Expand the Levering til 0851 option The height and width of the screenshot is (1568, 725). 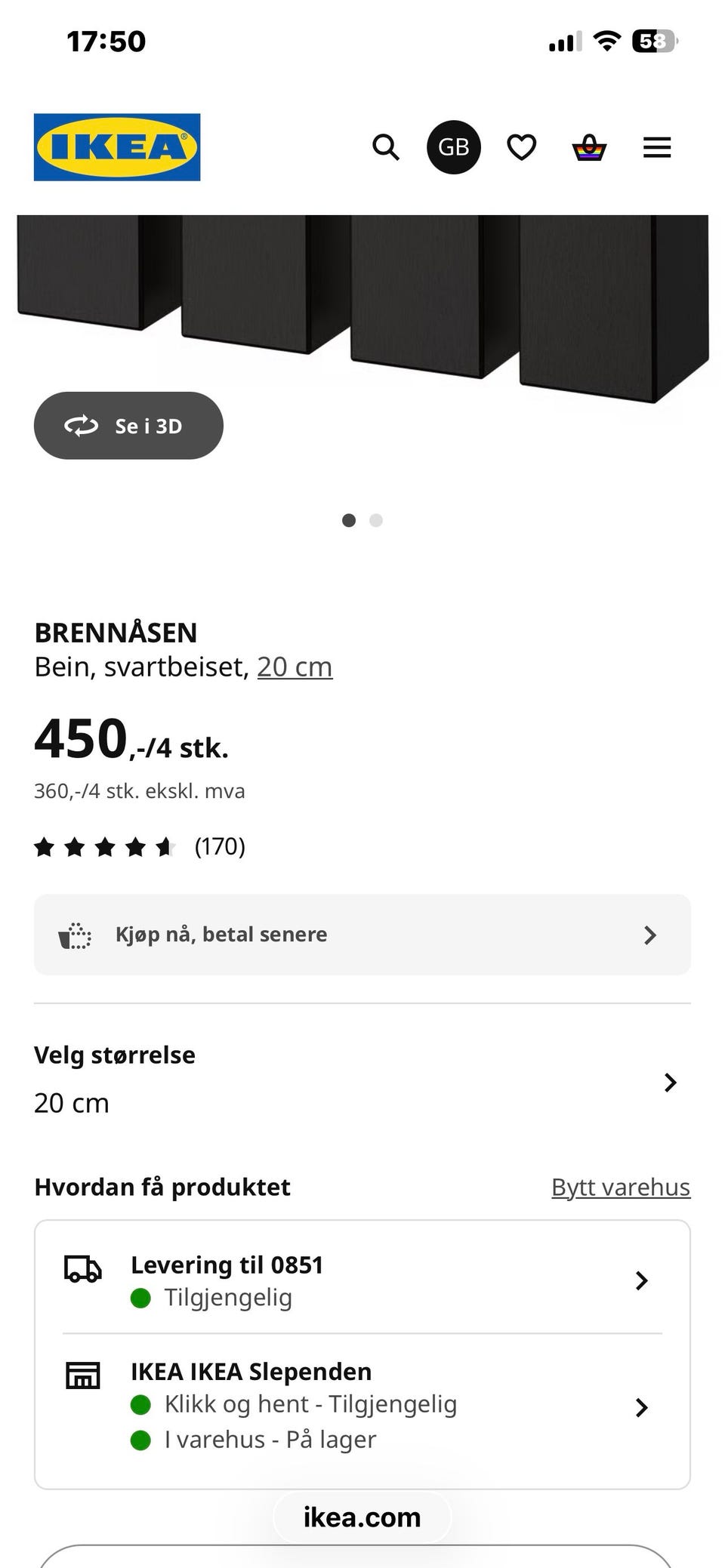641,1280
